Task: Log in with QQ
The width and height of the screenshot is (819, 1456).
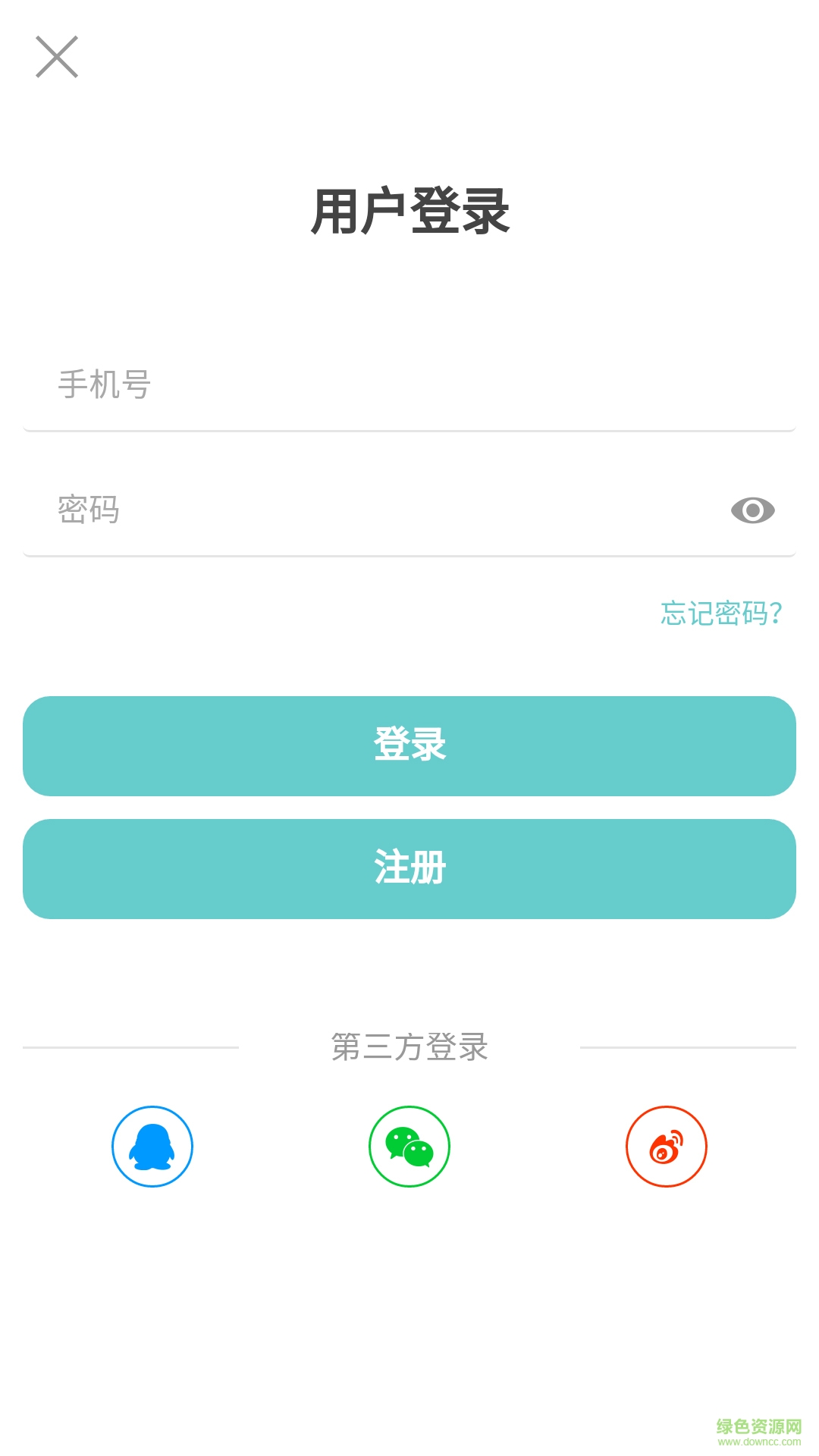Action: (152, 1147)
